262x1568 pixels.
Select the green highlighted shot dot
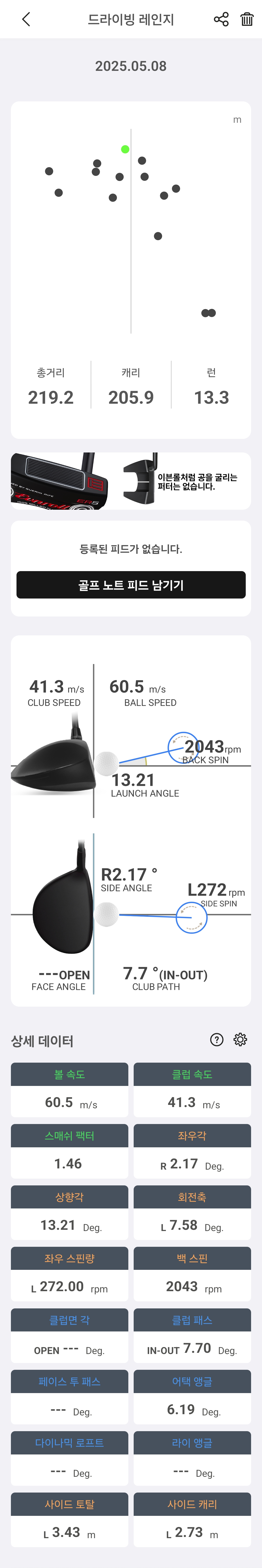(125, 149)
